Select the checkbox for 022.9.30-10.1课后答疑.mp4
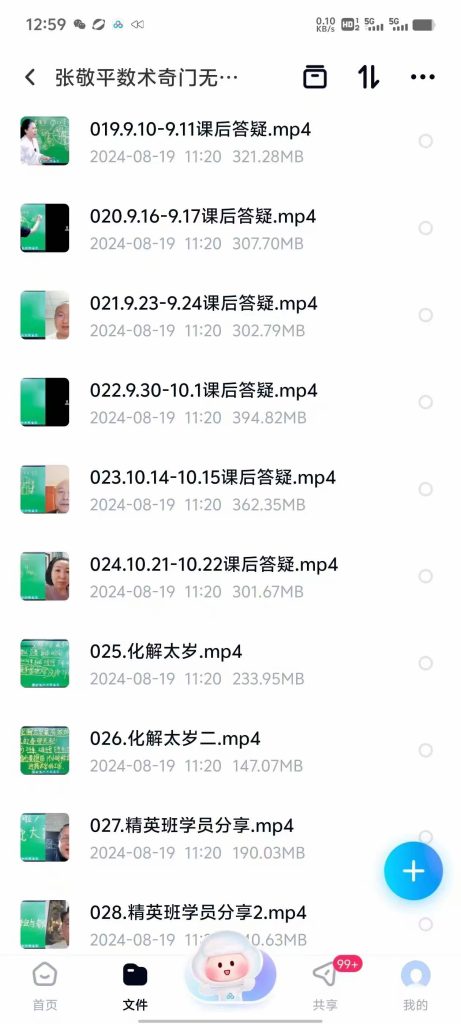This screenshot has height=1024, width=461. (426, 402)
